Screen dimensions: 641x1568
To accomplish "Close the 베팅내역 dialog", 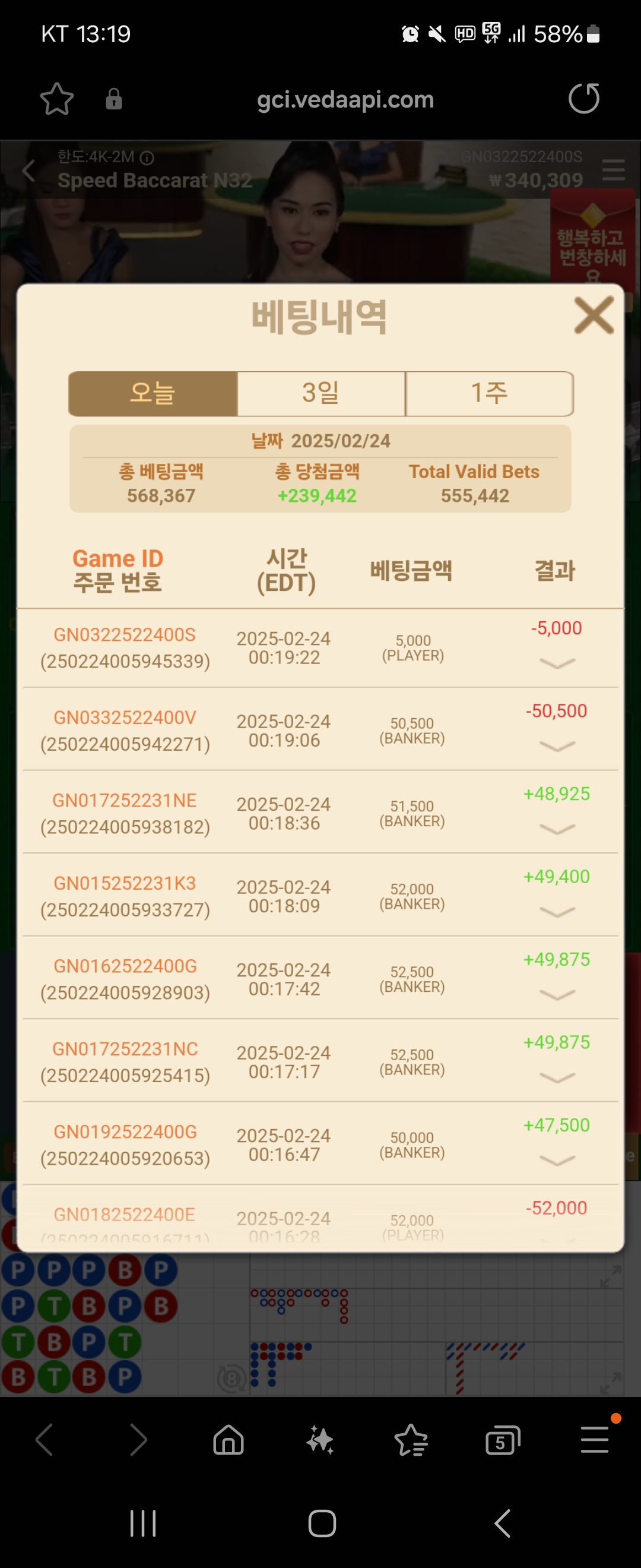I will [x=594, y=315].
